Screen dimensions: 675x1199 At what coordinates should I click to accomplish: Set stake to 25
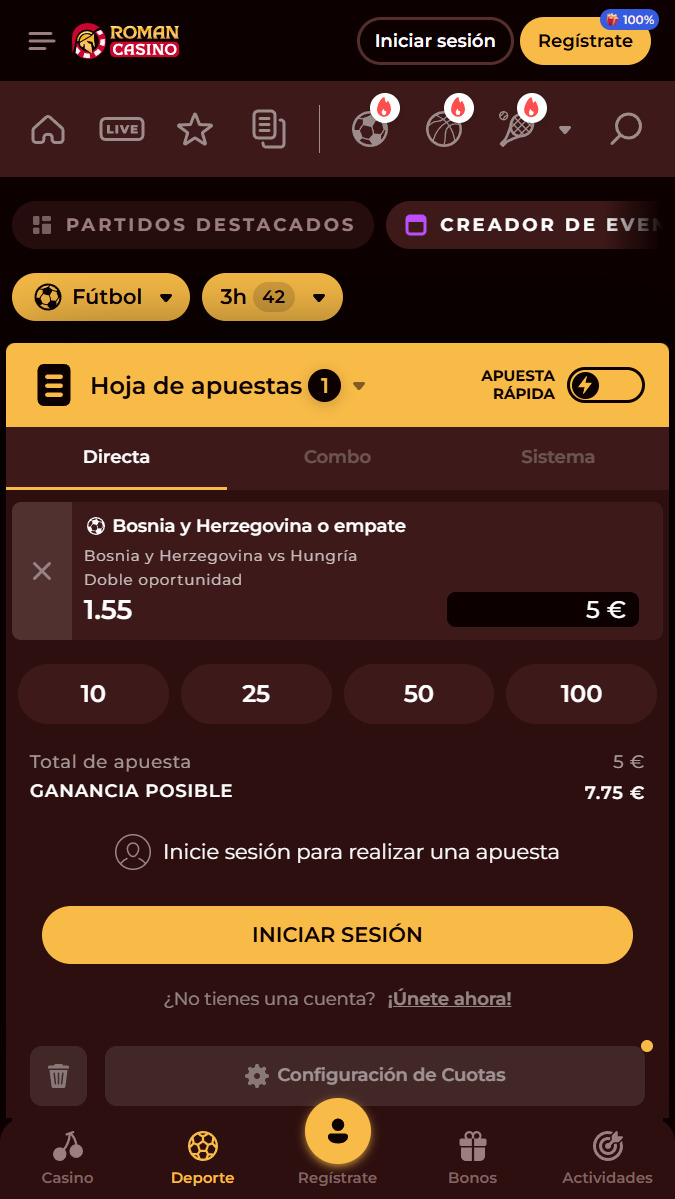click(x=256, y=694)
